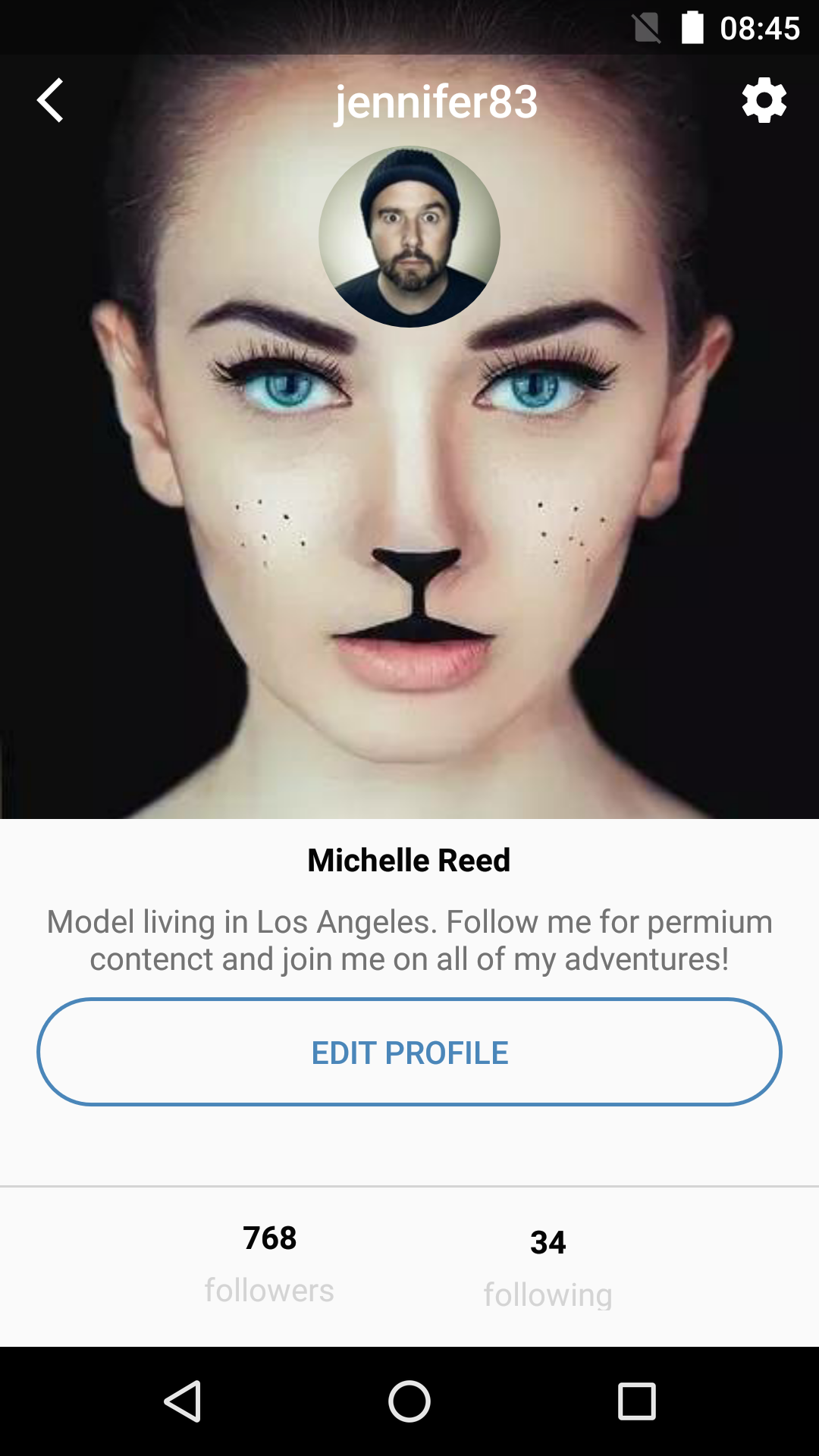Tap the circular profile avatar
The width and height of the screenshot is (819, 1456).
409,237
